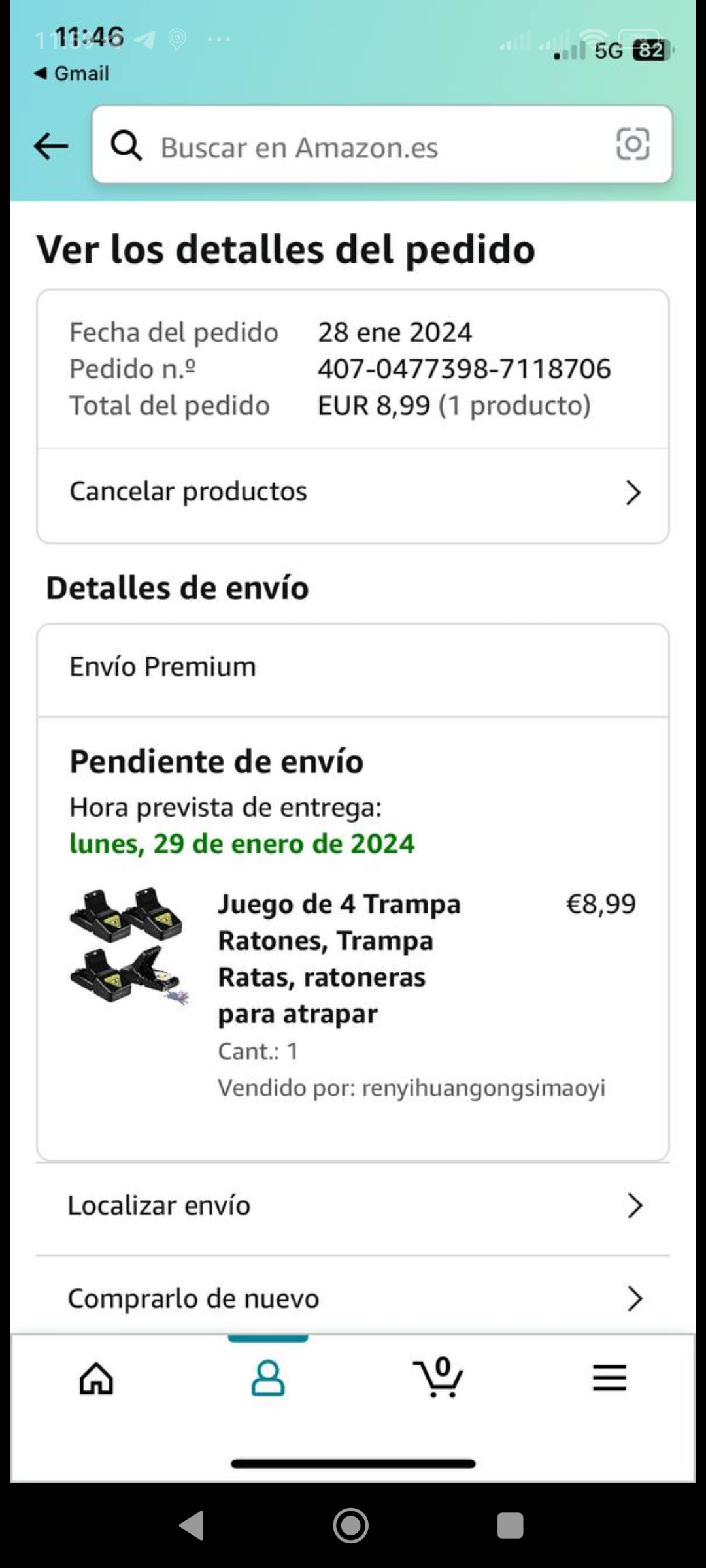The image size is (706, 1568).
Task: Tap the system home button
Action: tap(351, 1526)
